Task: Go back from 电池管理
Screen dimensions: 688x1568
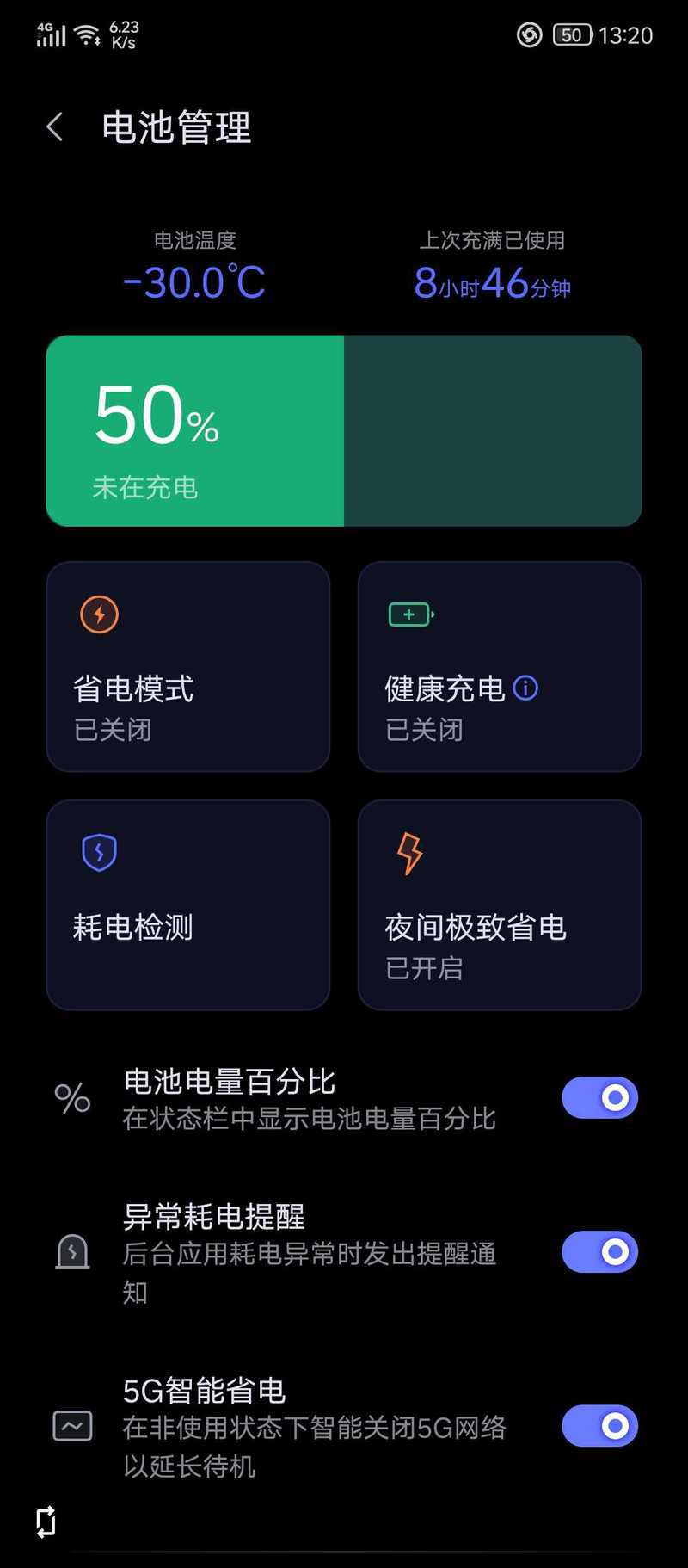Action: click(x=55, y=127)
